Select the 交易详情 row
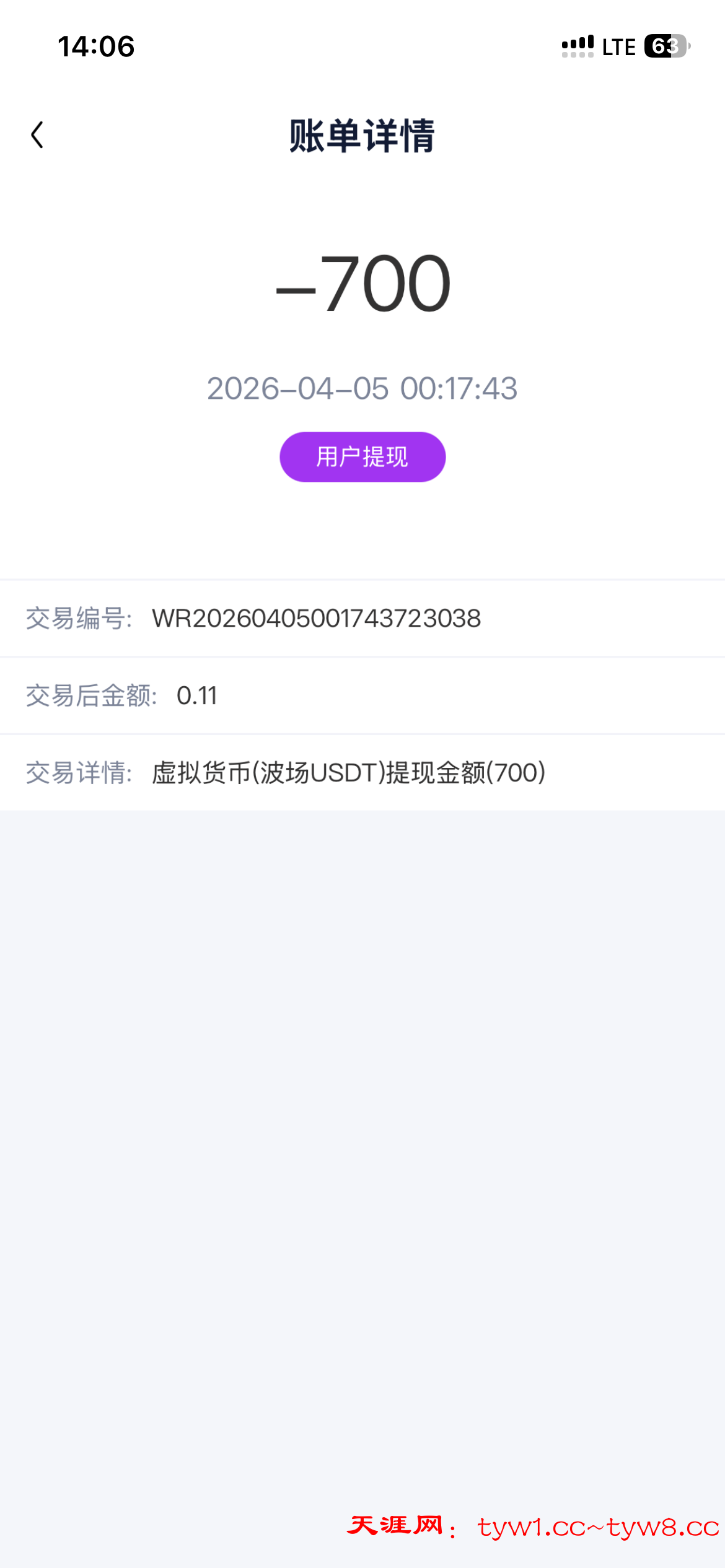This screenshot has height=1568, width=725. (x=362, y=773)
